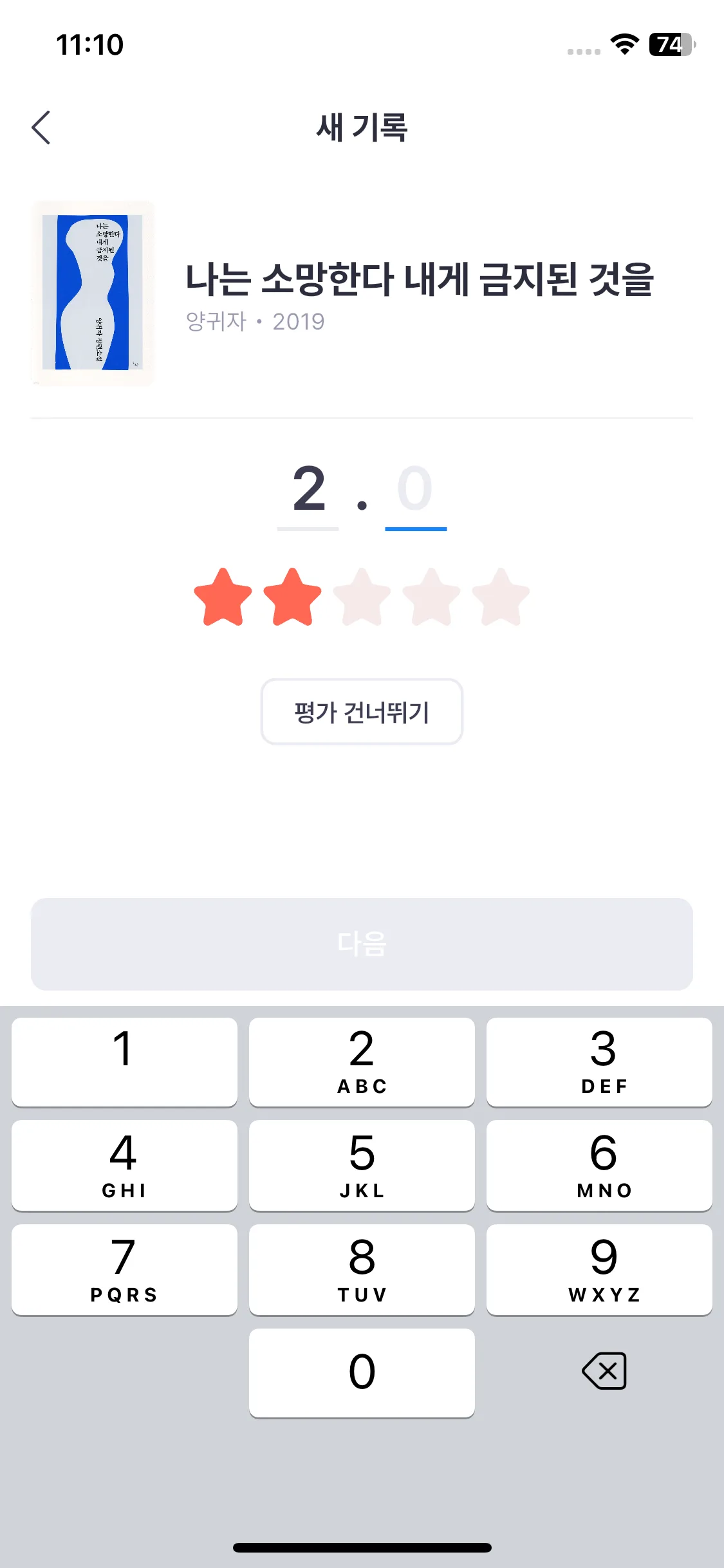Continue with the 다음 button
The height and width of the screenshot is (1568, 724).
[362, 944]
